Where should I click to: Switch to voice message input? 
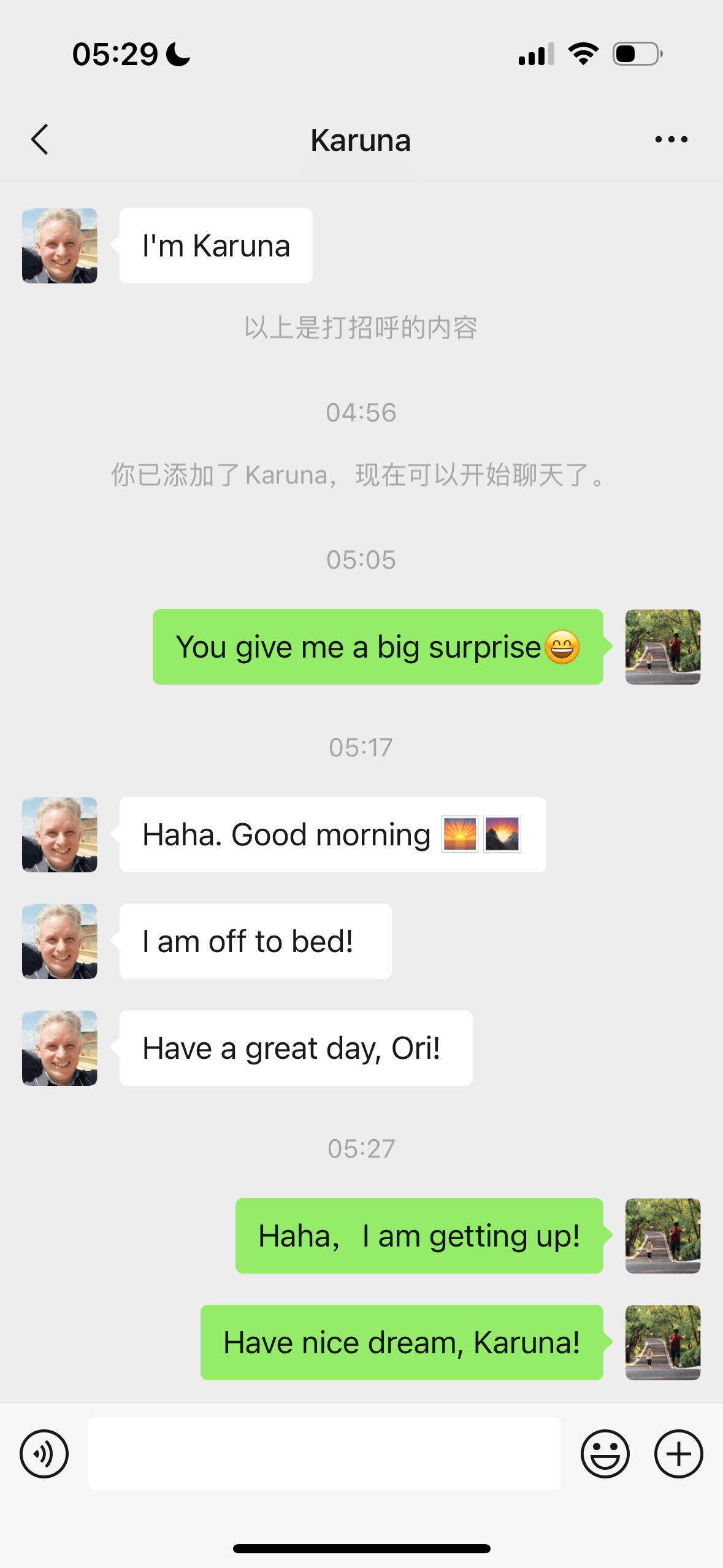44,1453
